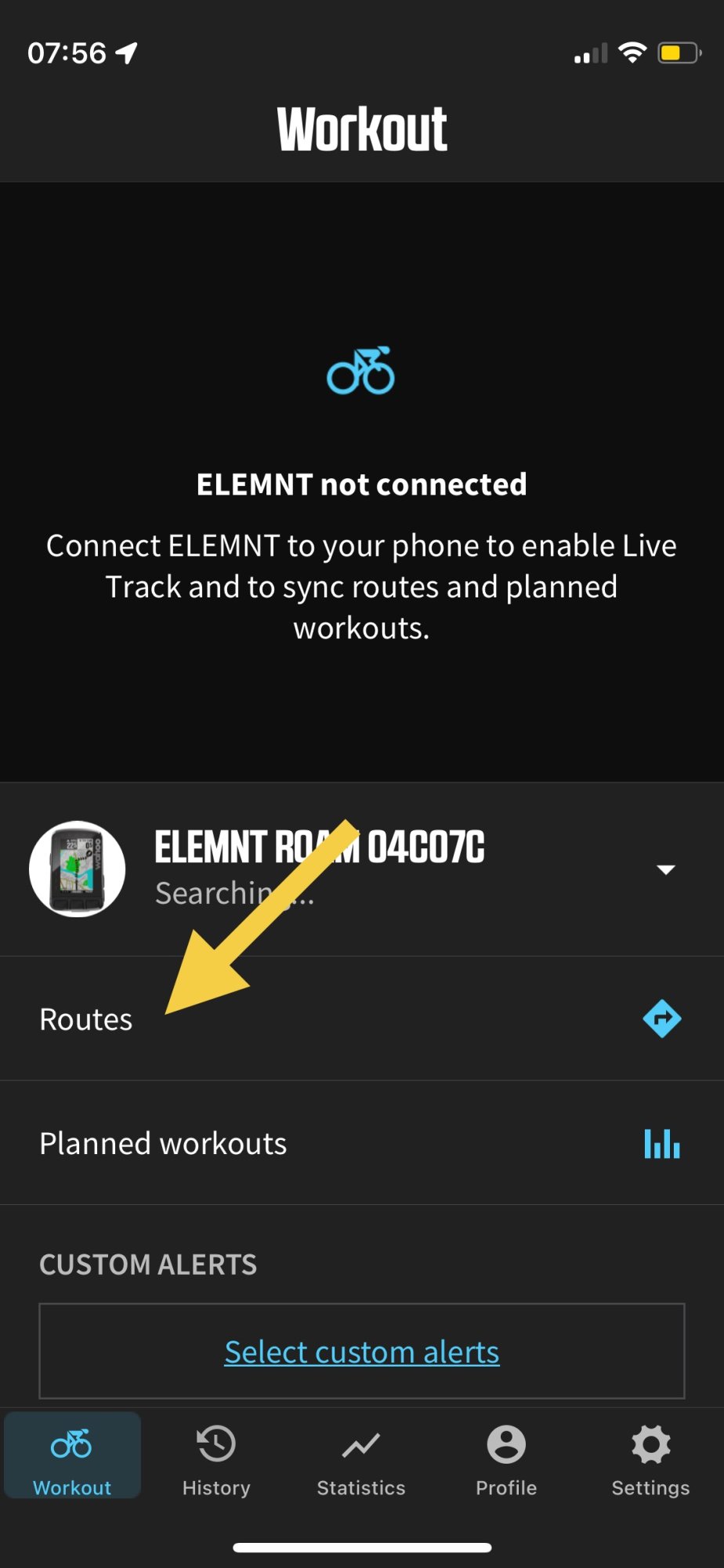
Task: Tap the Select custom alerts link
Action: coord(361,1352)
